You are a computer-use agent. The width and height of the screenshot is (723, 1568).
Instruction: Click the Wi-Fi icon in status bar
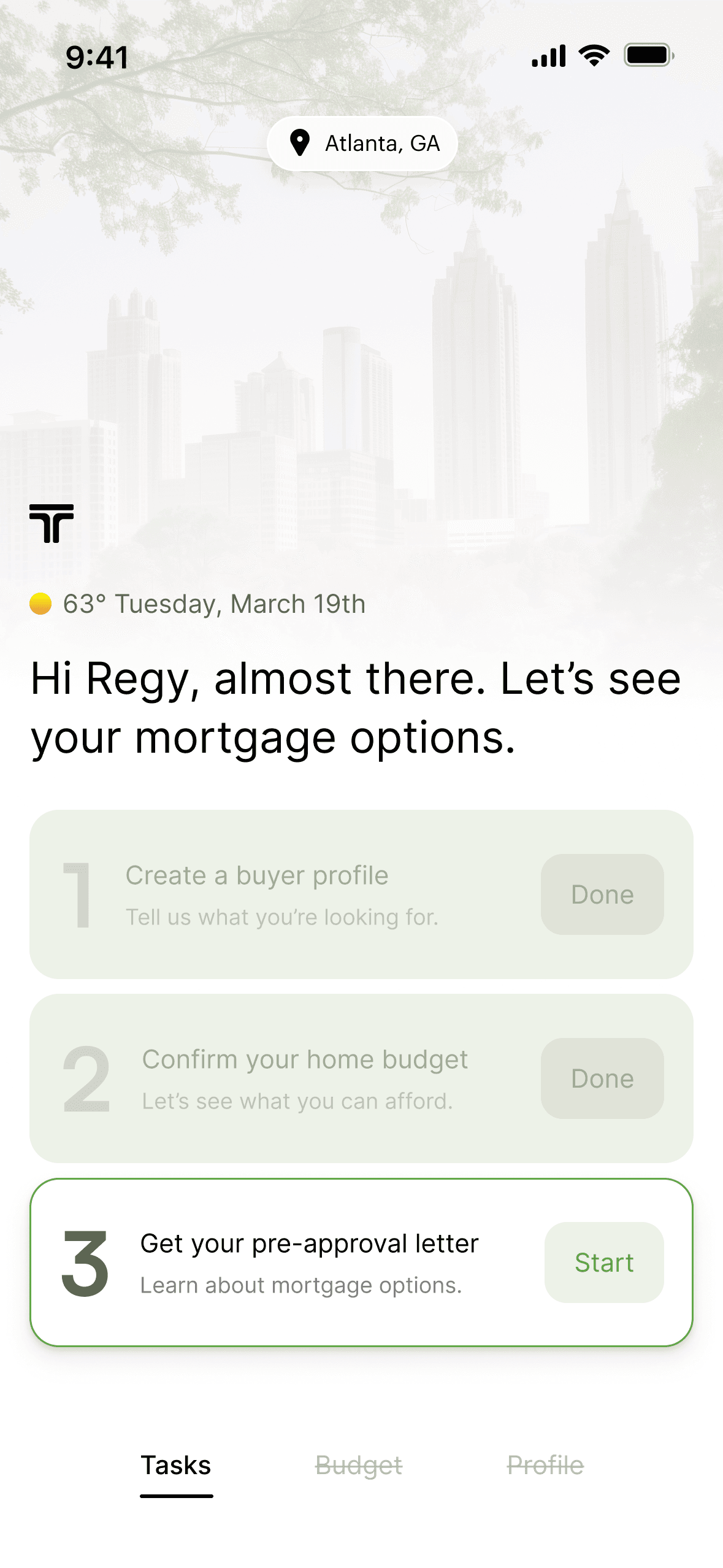(592, 56)
